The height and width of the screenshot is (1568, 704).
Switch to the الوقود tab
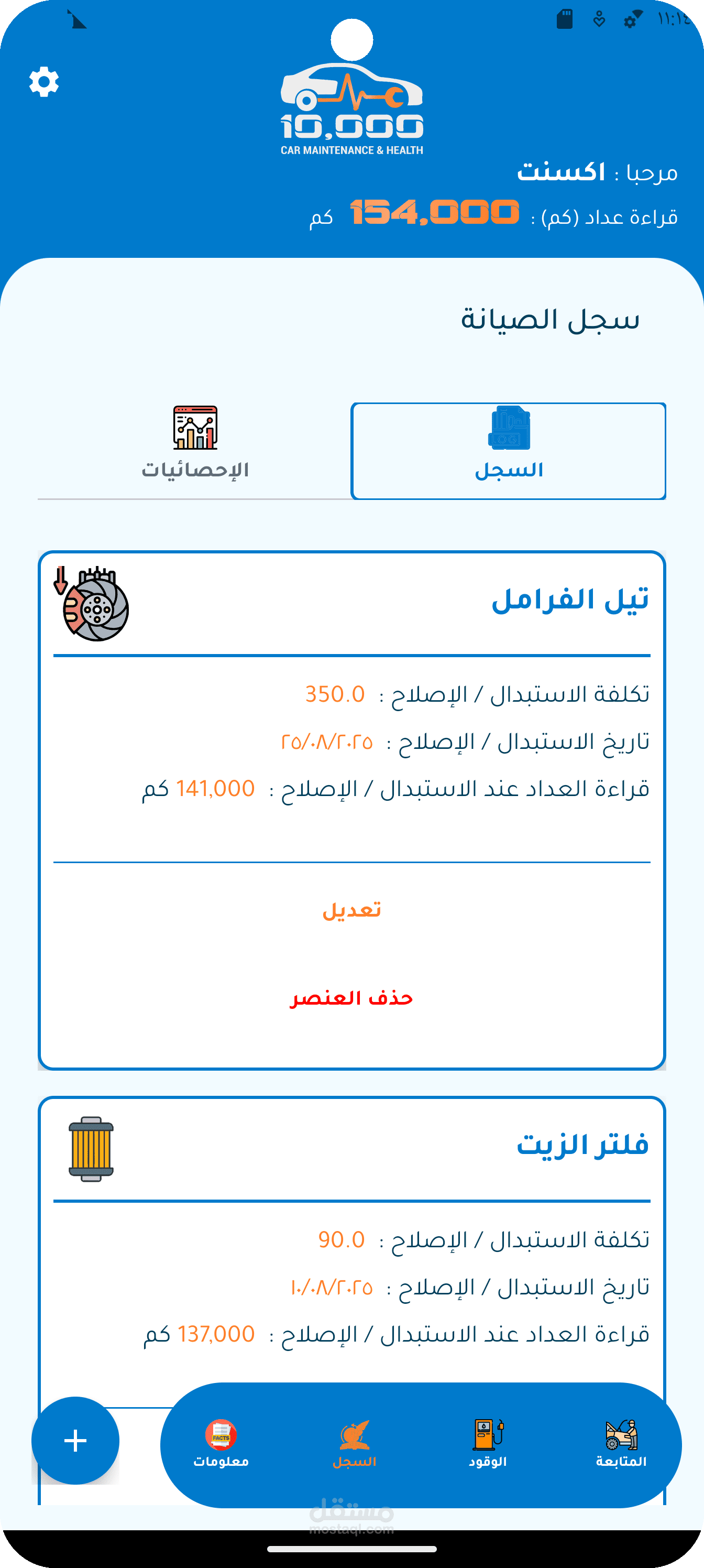[x=488, y=1444]
